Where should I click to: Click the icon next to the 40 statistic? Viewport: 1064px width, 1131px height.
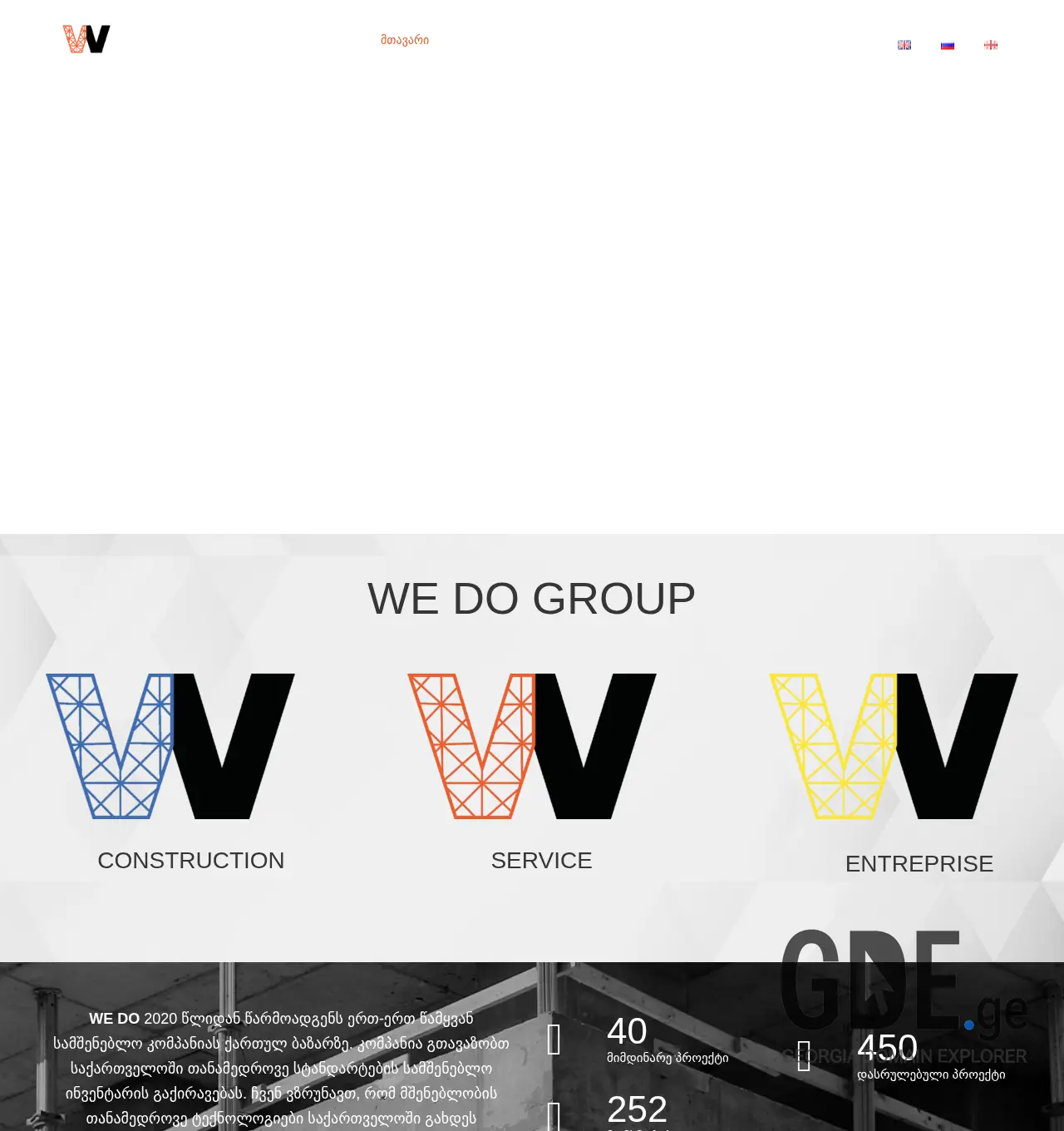pos(555,1040)
